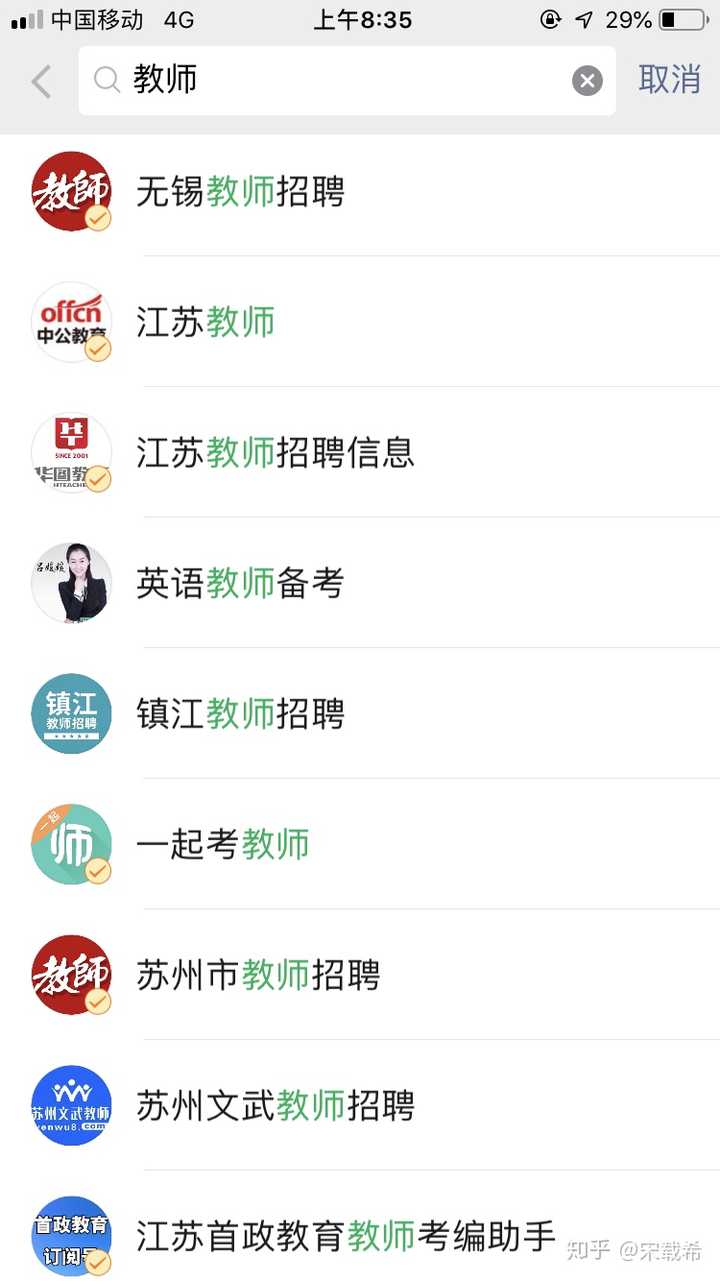Image resolution: width=720 pixels, height=1281 pixels.
Task: Select 江苏教师招聘信息 from results
Action: pyautogui.click(x=360, y=452)
